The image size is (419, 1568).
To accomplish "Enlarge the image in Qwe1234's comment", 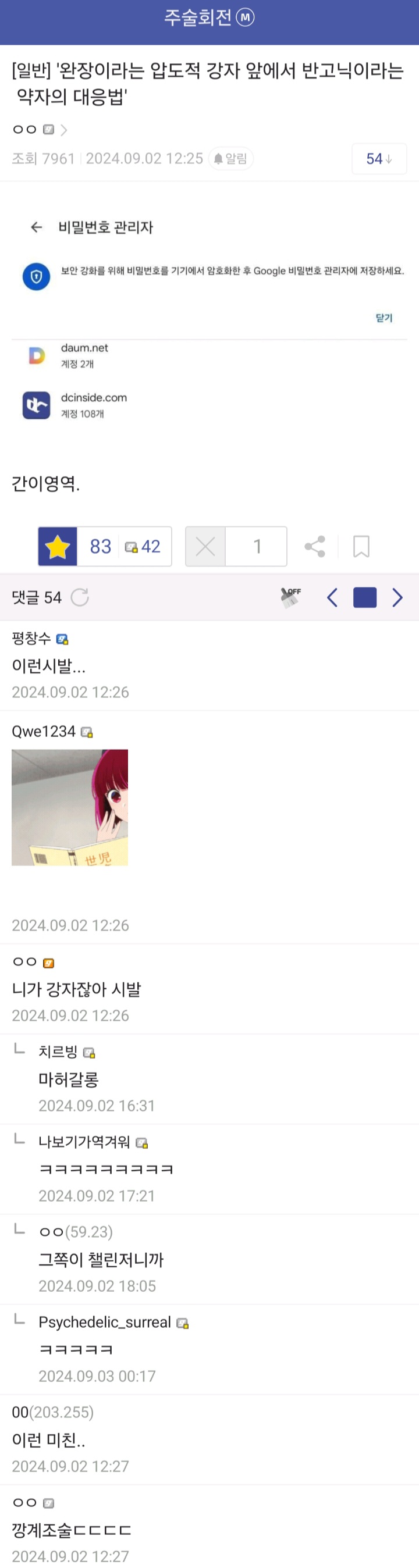I will [70, 807].
